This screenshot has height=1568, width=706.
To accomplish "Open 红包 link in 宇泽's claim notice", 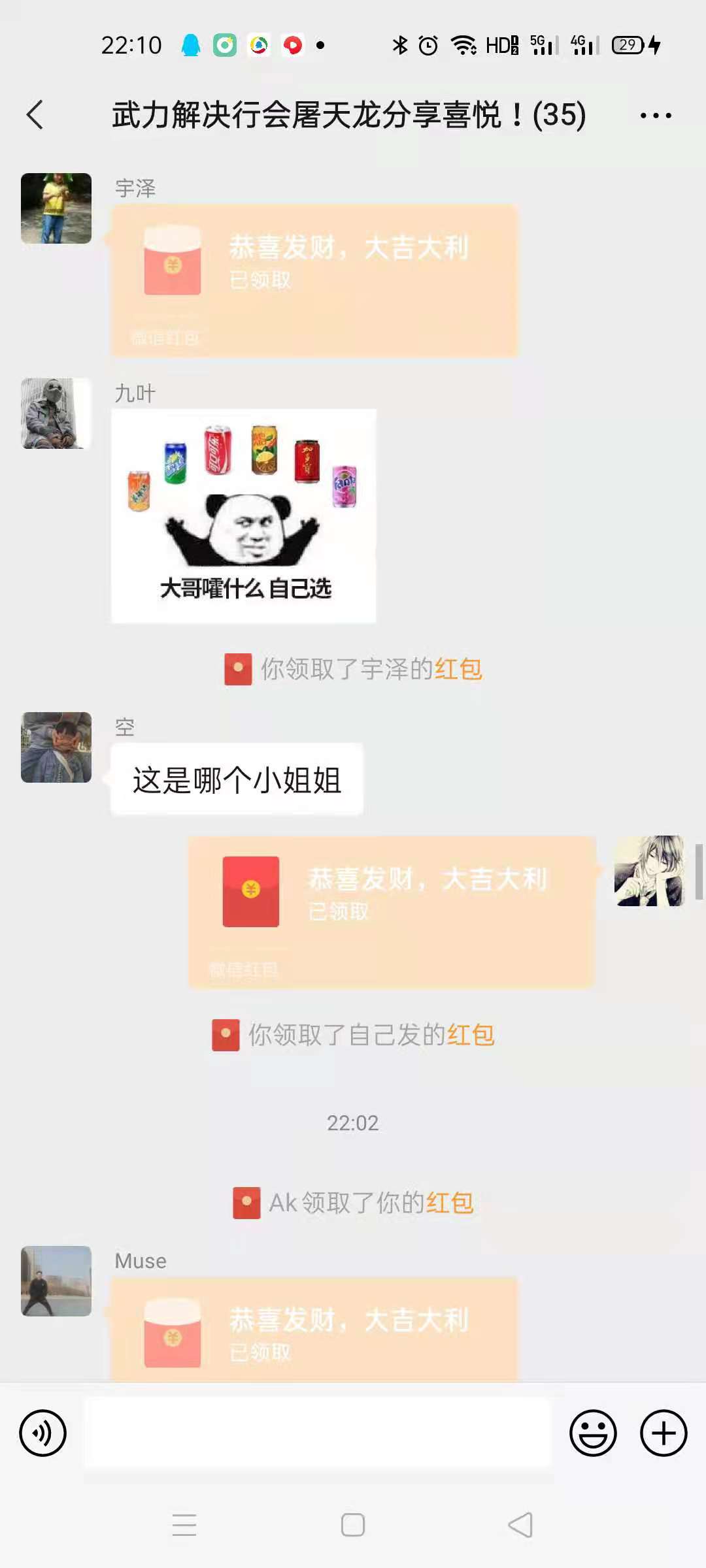I will [x=458, y=669].
